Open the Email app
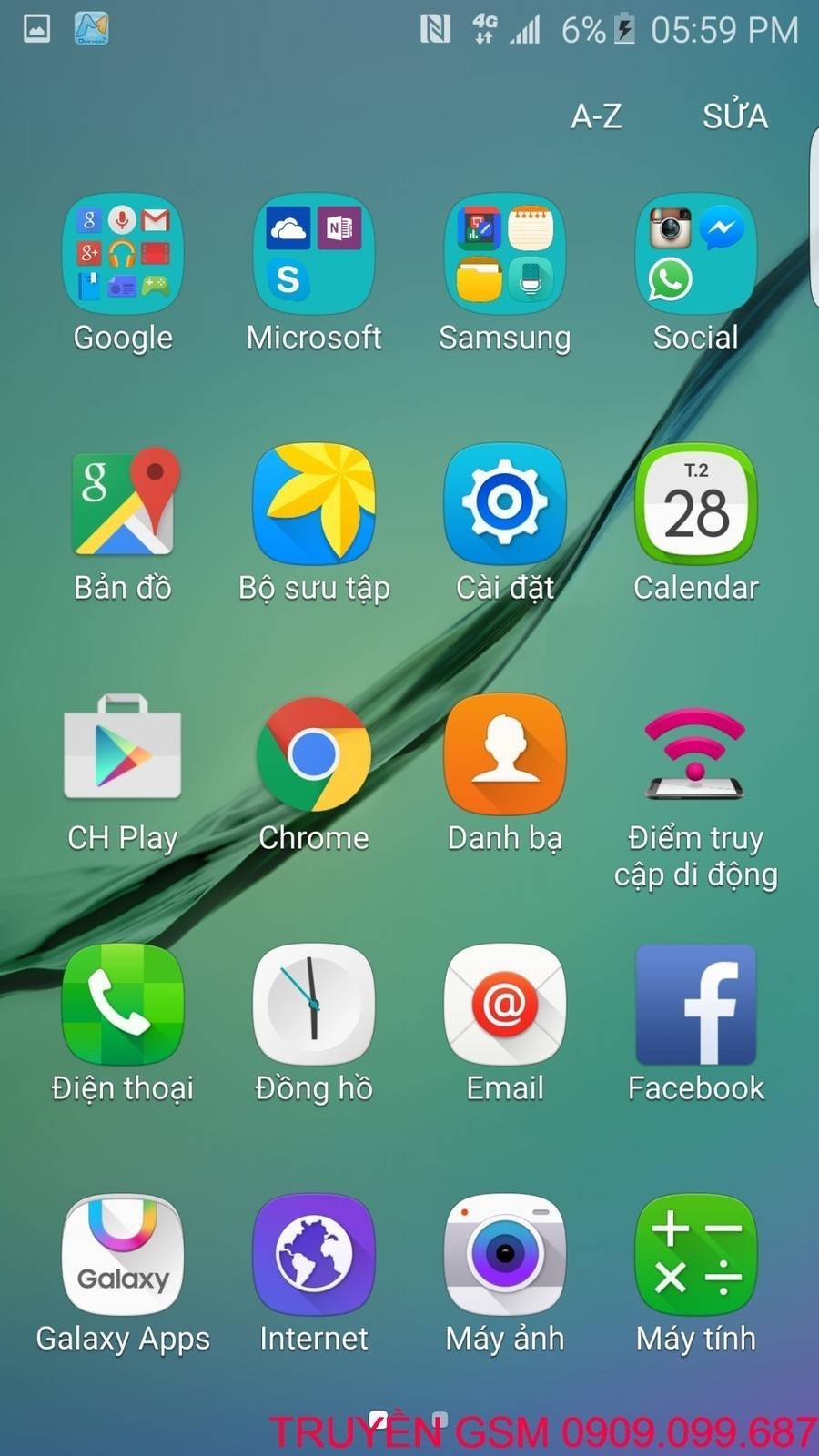 point(505,1004)
